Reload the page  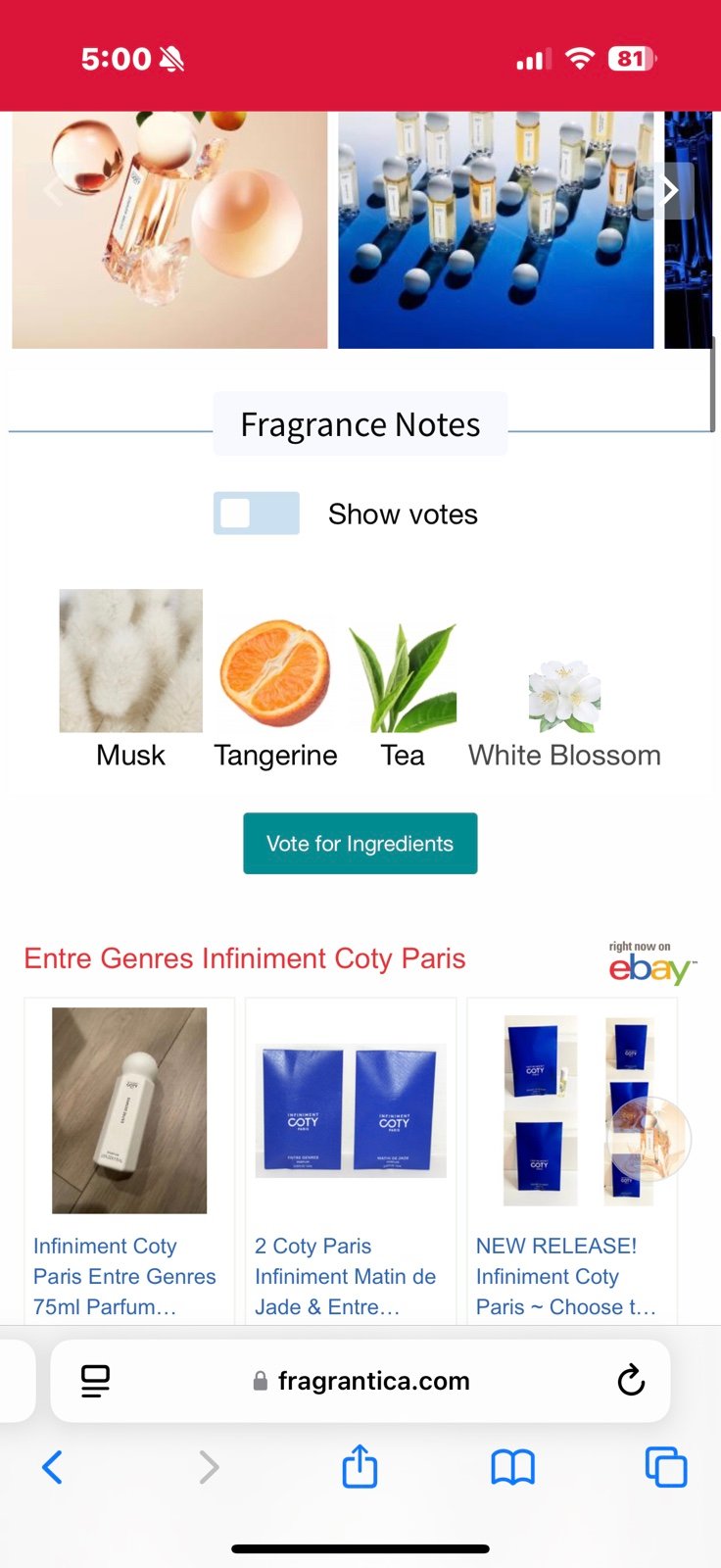[x=631, y=1381]
